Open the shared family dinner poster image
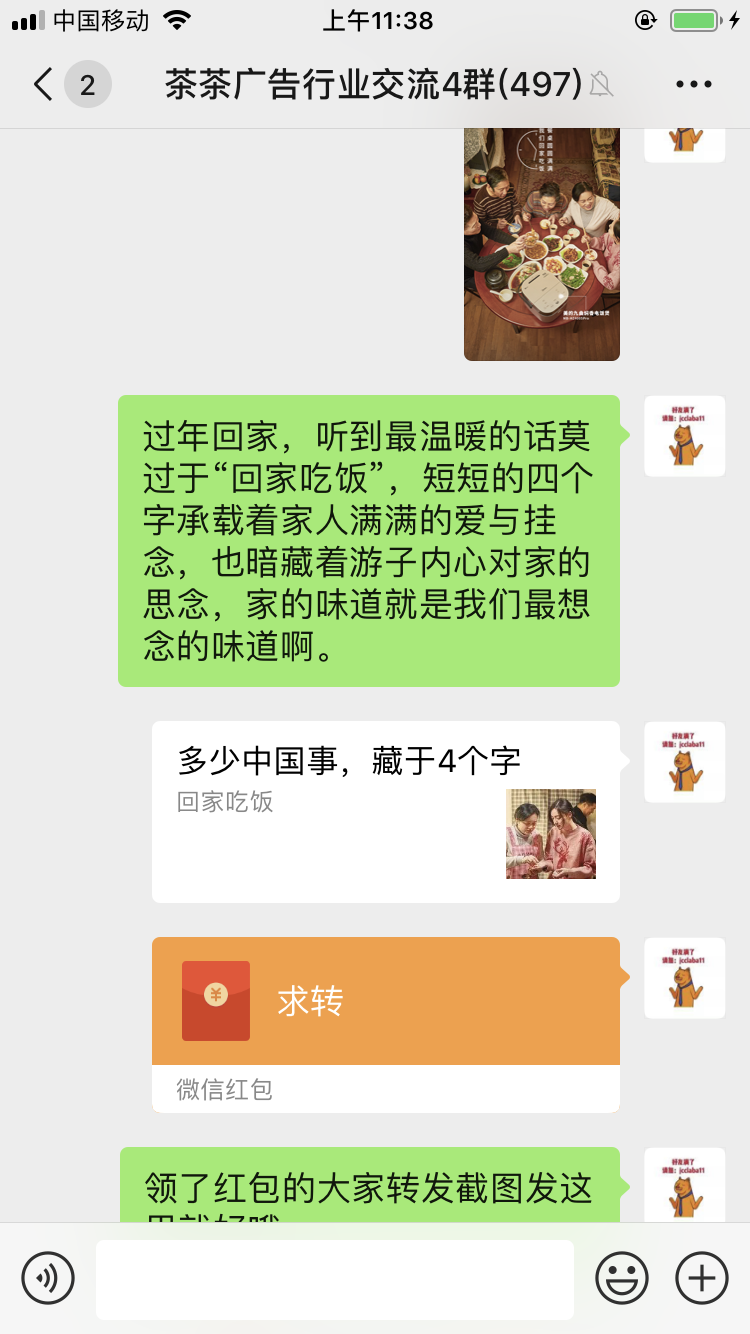The width and height of the screenshot is (750, 1334). pos(542,244)
